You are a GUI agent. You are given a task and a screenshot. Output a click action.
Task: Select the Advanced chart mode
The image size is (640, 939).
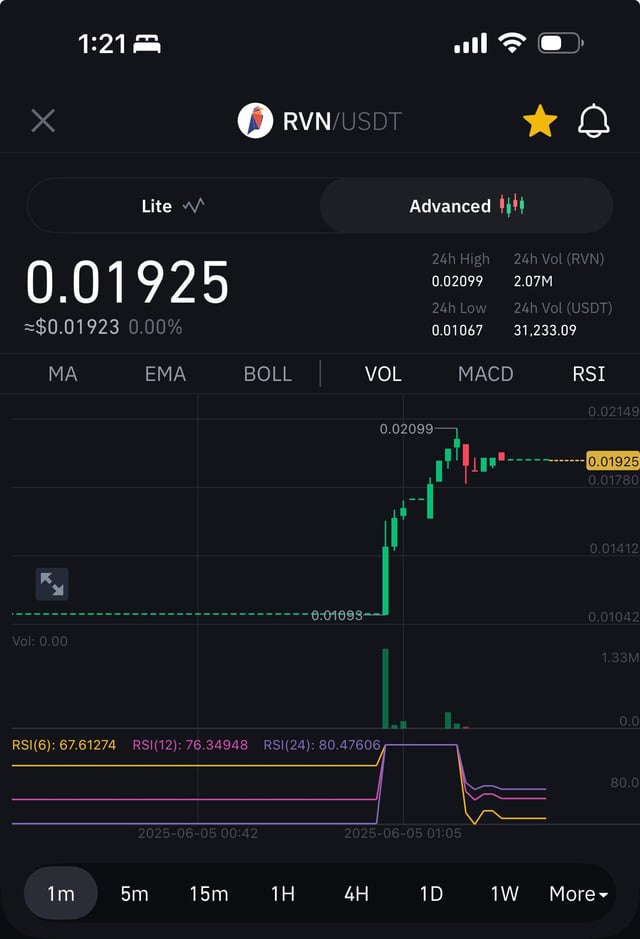pyautogui.click(x=466, y=206)
